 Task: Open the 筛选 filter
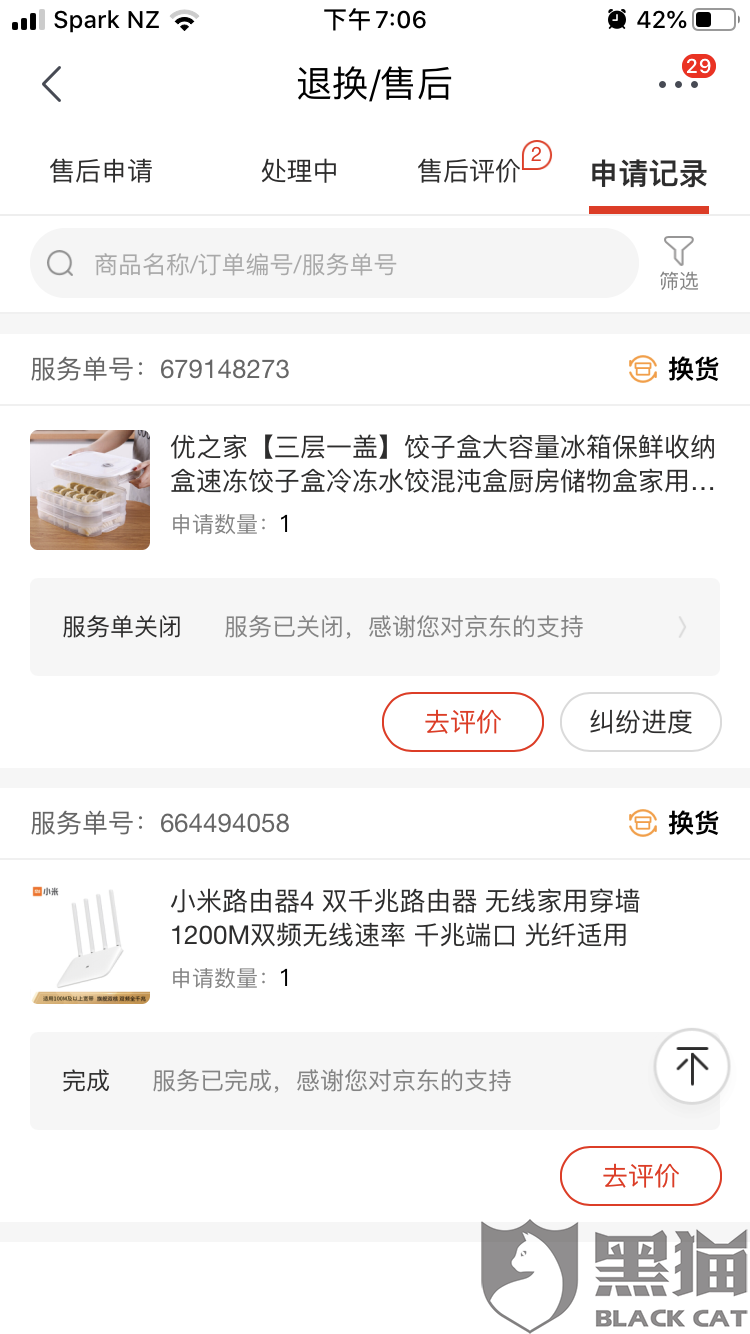pos(678,263)
